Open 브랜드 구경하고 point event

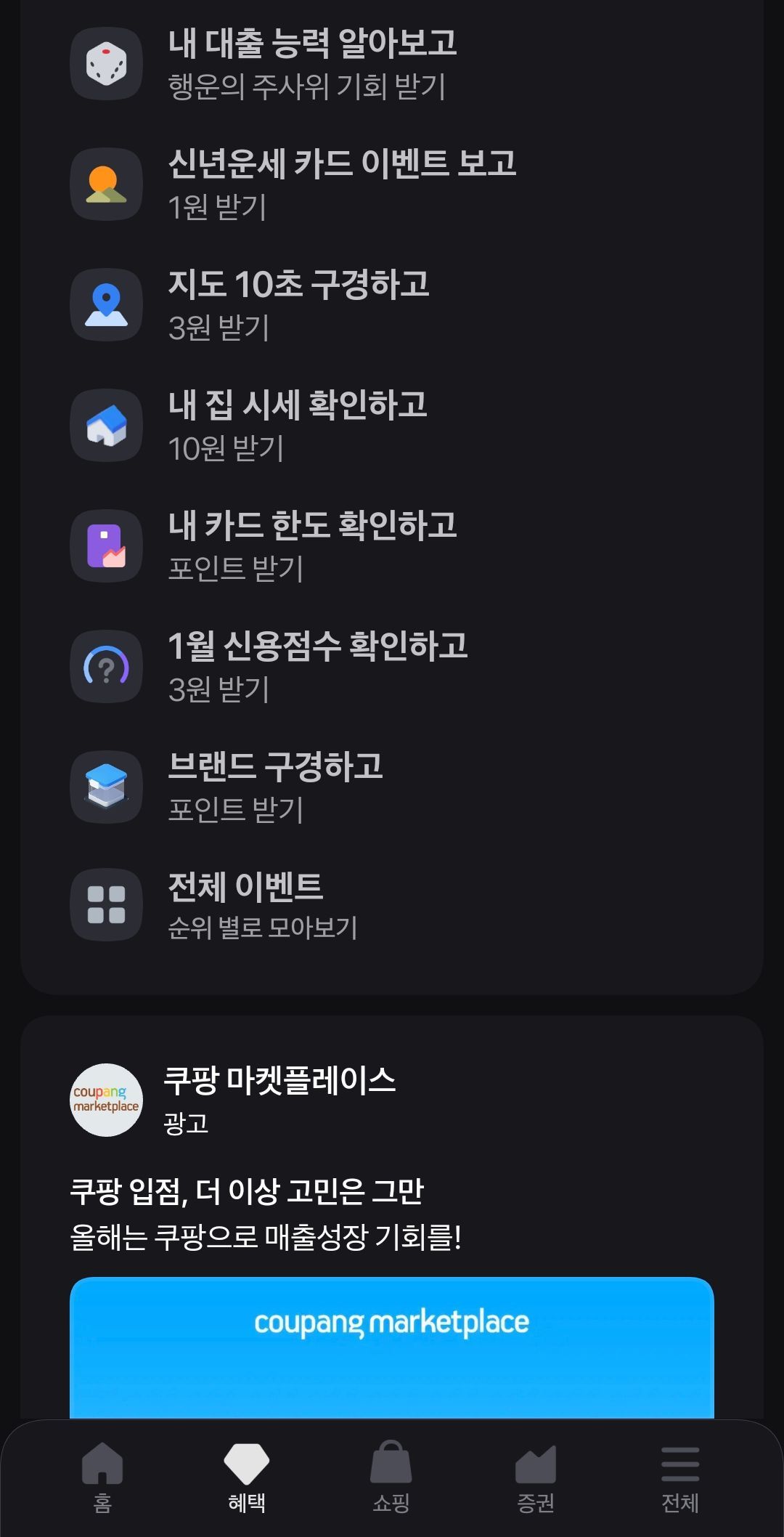275,787
